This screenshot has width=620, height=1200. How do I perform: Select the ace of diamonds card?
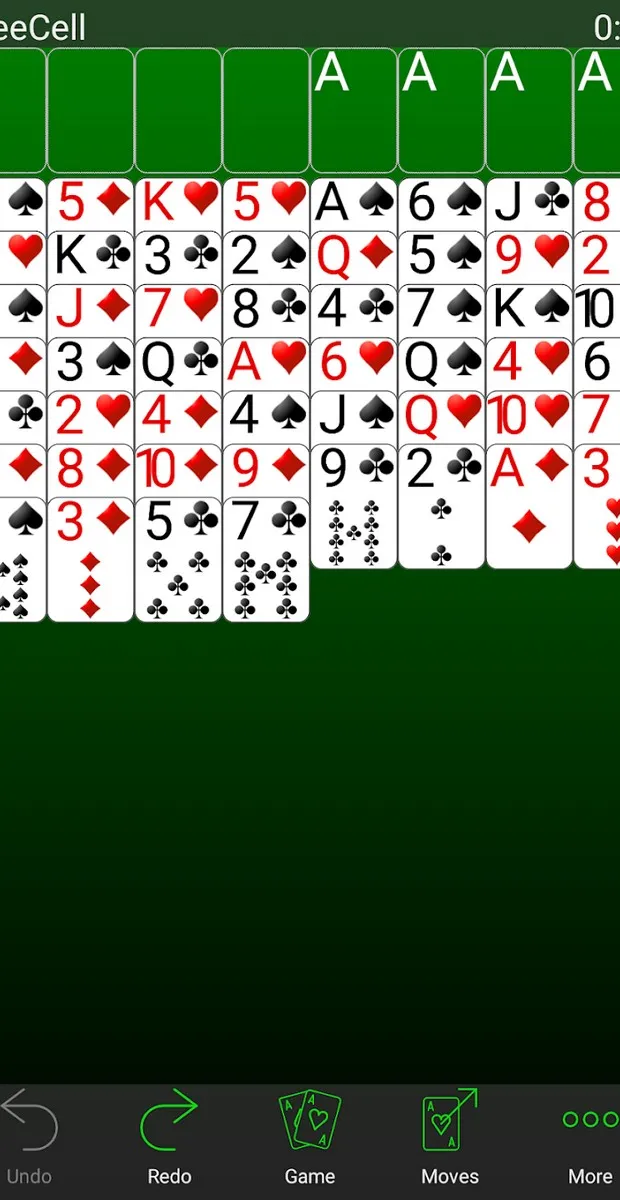530,505
